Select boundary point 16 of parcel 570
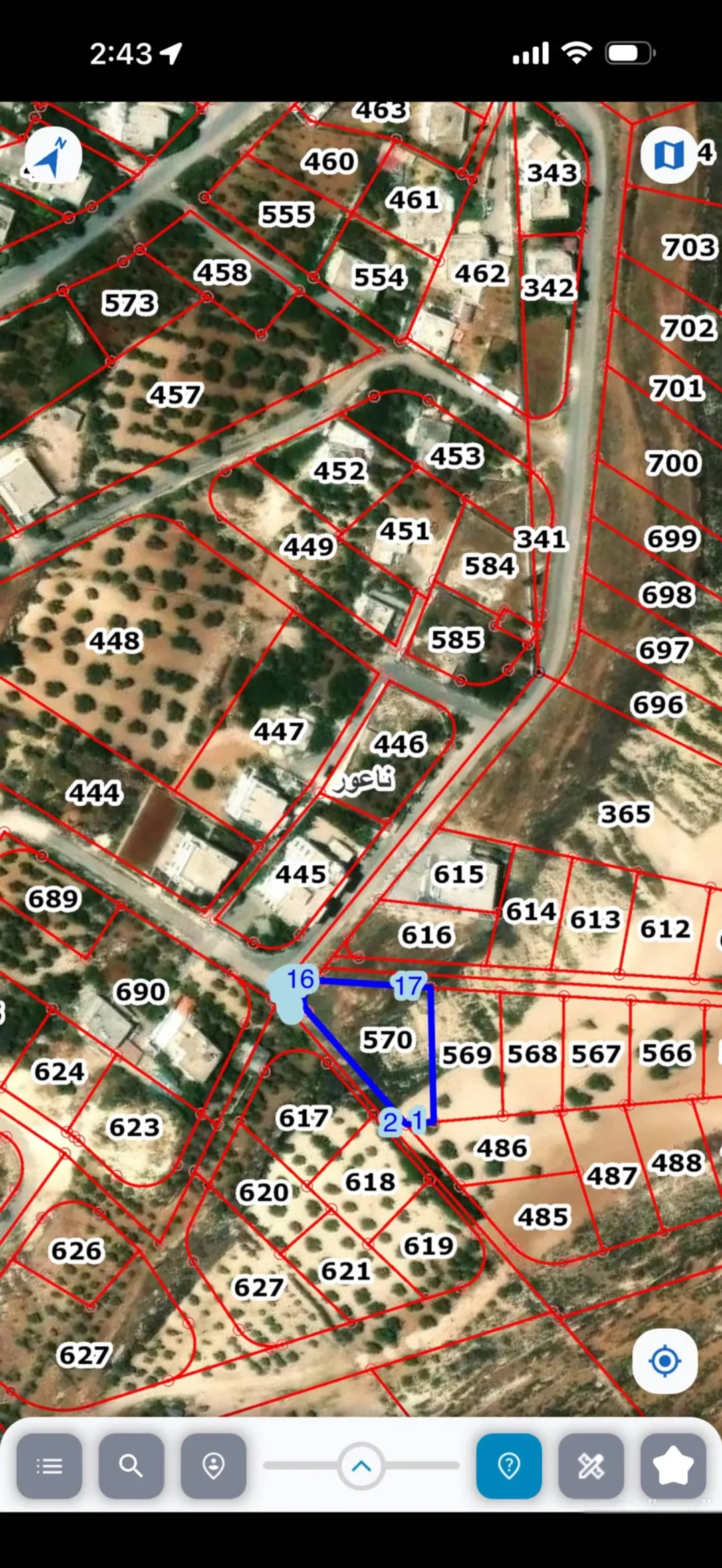The height and width of the screenshot is (1568, 722). click(x=300, y=979)
